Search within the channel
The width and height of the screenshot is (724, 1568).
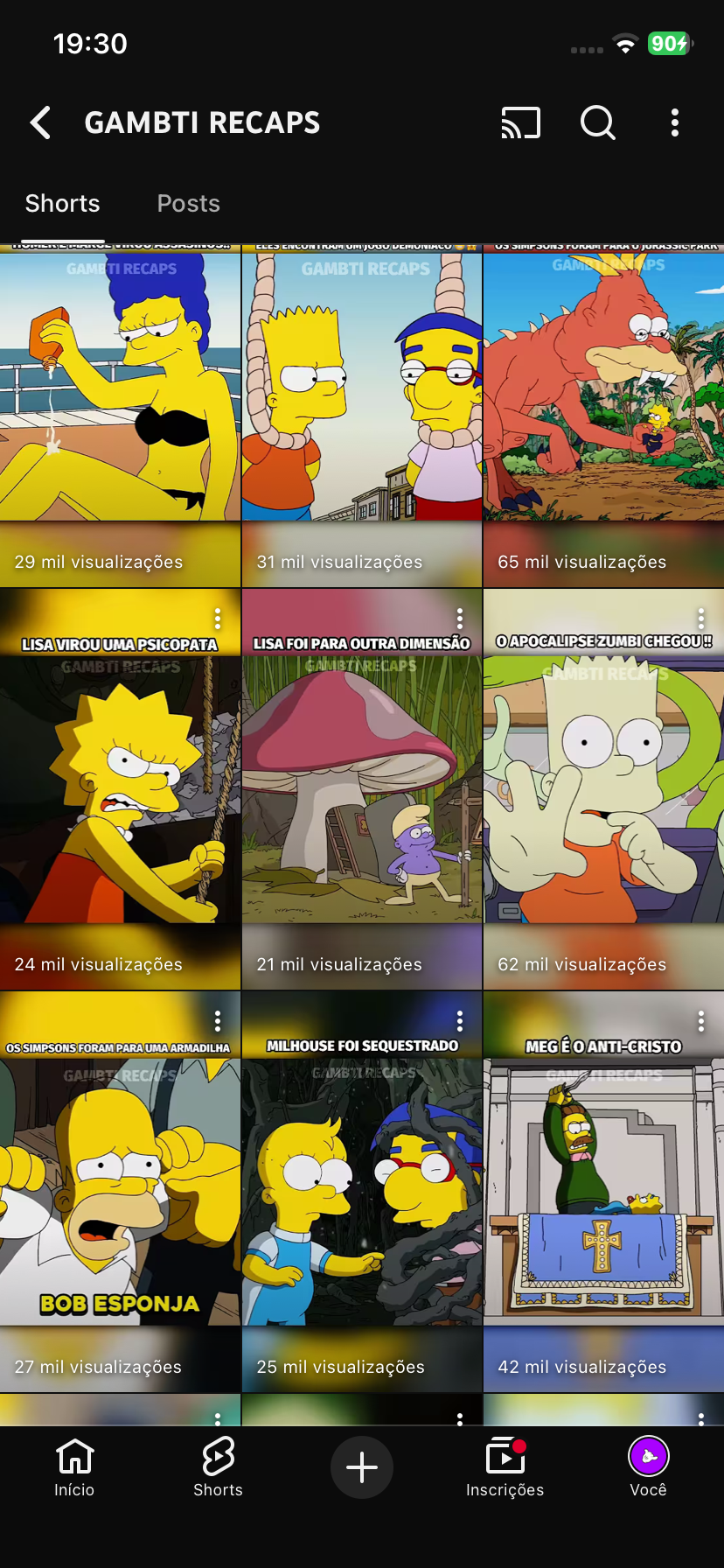(598, 123)
